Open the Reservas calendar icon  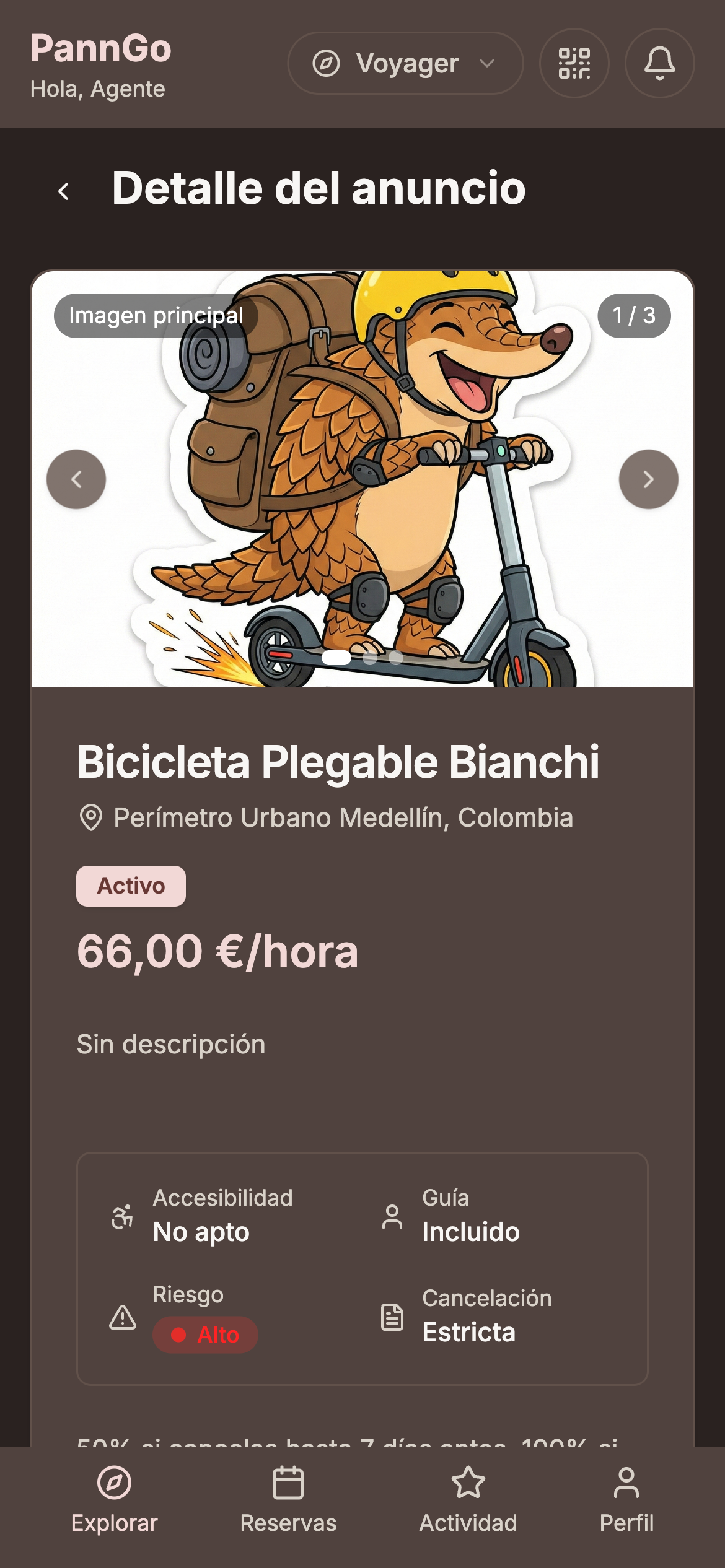click(288, 1483)
